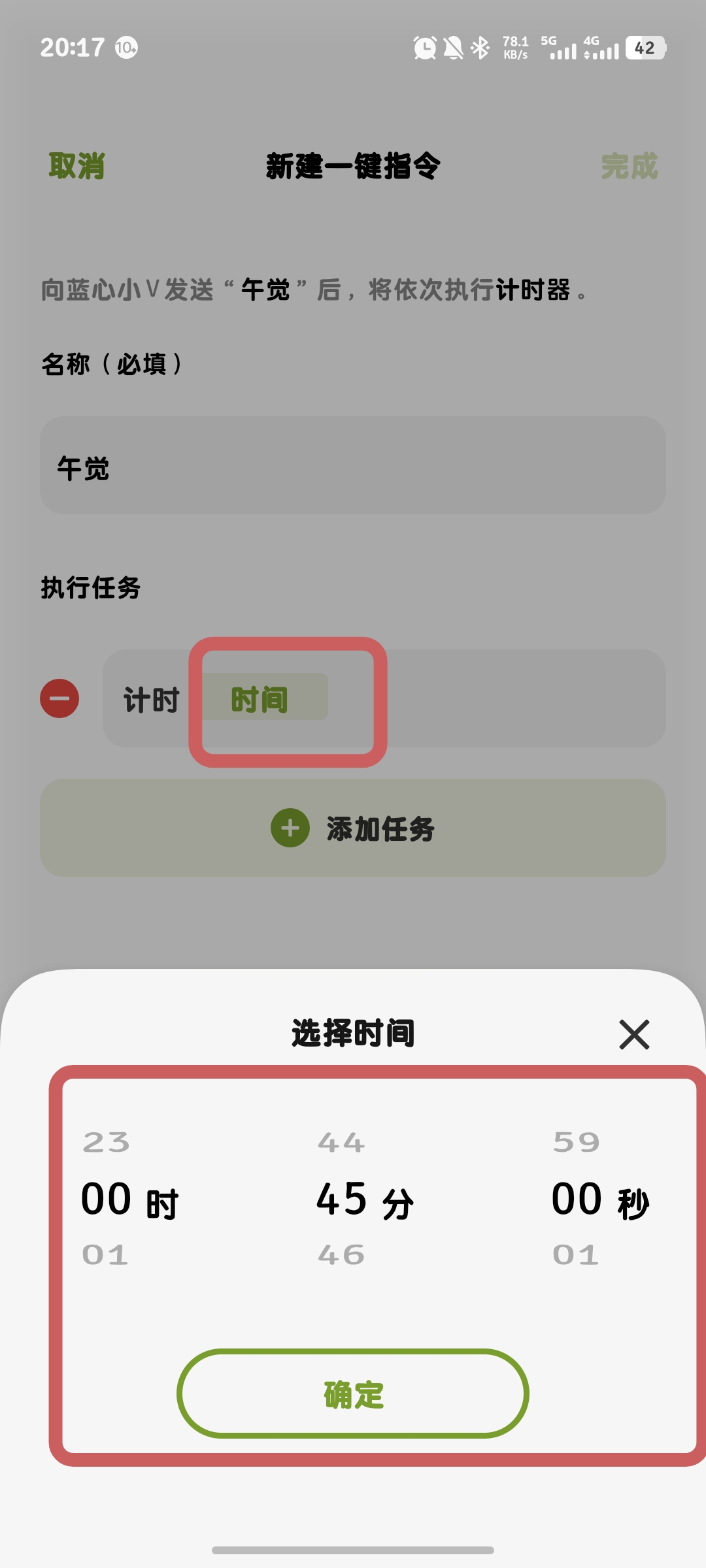Select hour value 01 in the picker

click(105, 1255)
